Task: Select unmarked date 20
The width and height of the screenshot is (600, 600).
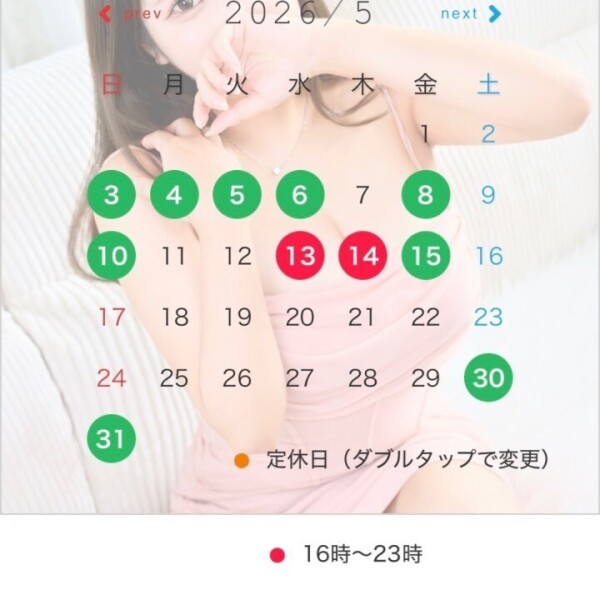Action: (x=300, y=317)
